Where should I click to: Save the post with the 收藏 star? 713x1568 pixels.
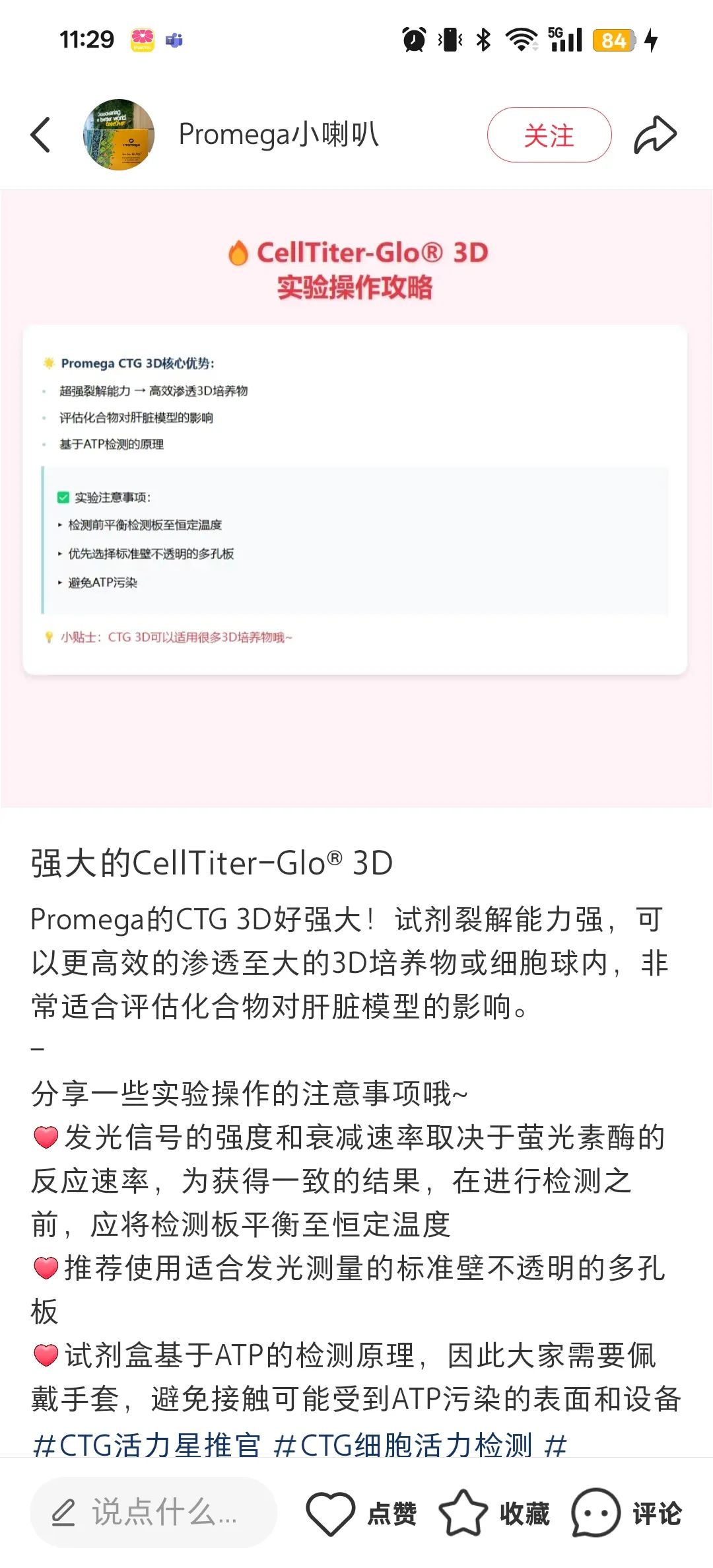point(463,1512)
